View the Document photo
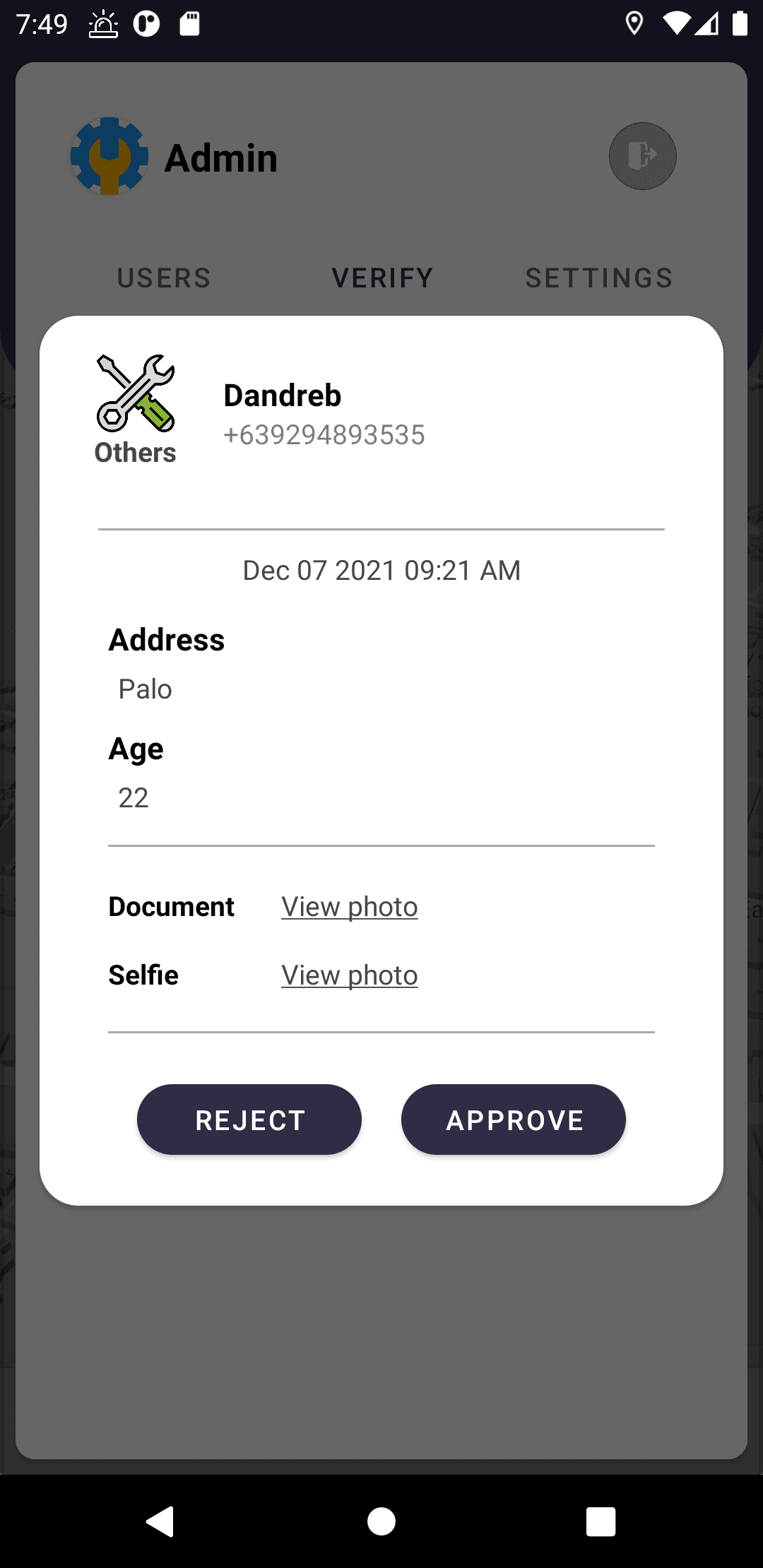 [x=348, y=906]
